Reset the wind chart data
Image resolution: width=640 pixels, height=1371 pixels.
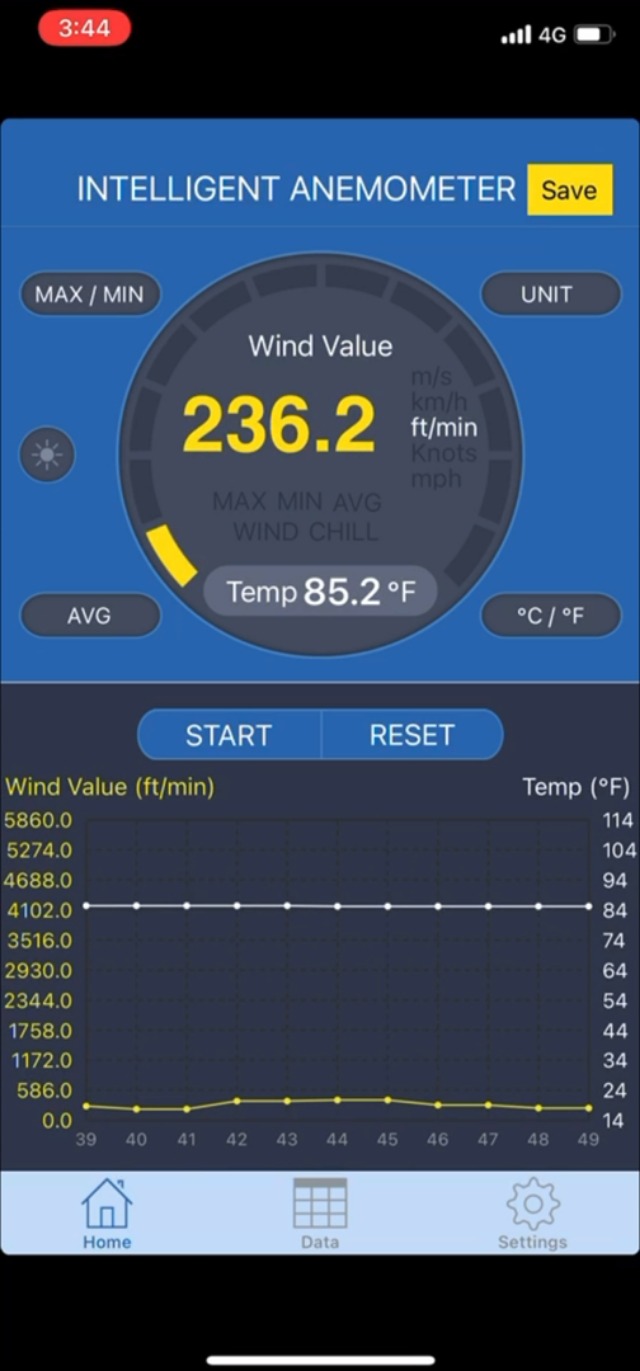[x=411, y=735]
